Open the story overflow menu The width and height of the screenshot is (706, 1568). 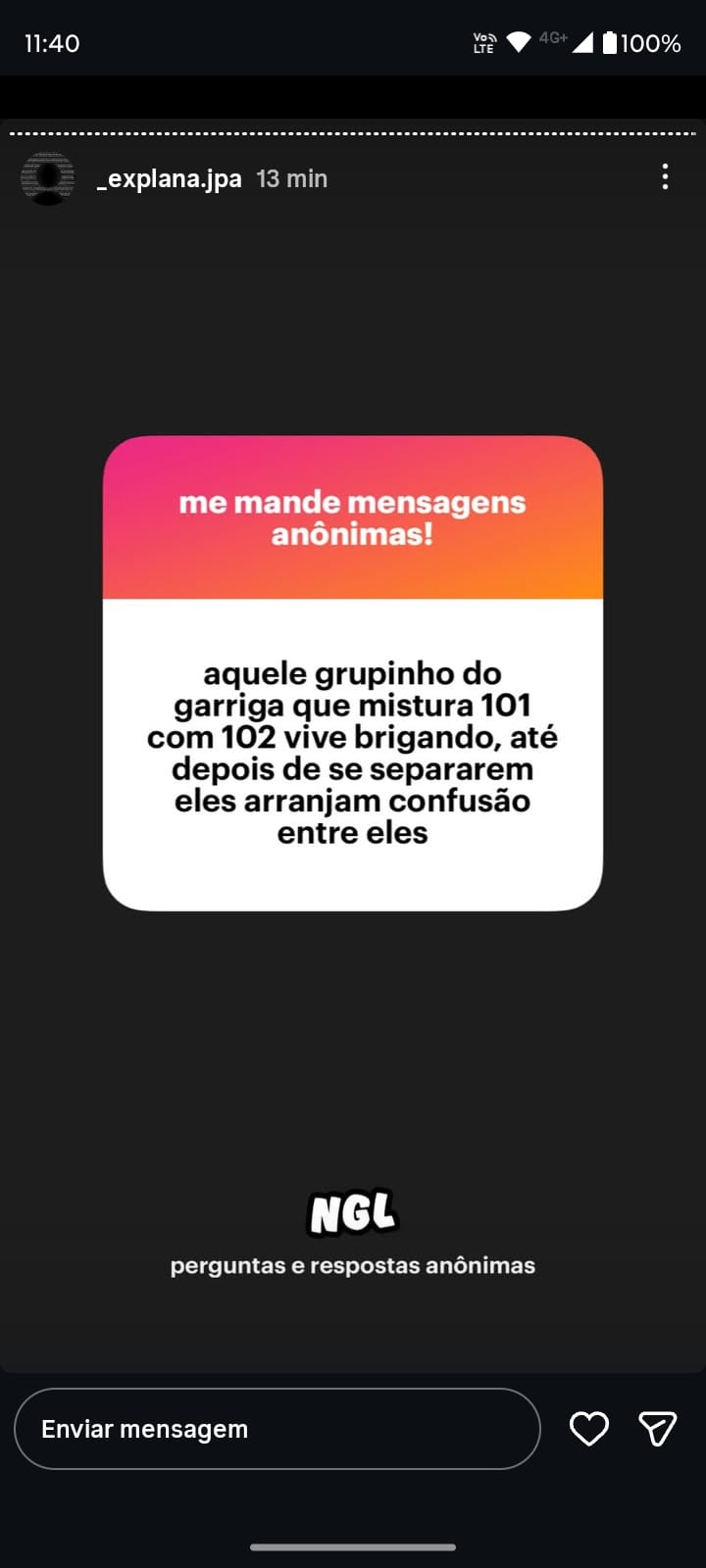point(665,176)
